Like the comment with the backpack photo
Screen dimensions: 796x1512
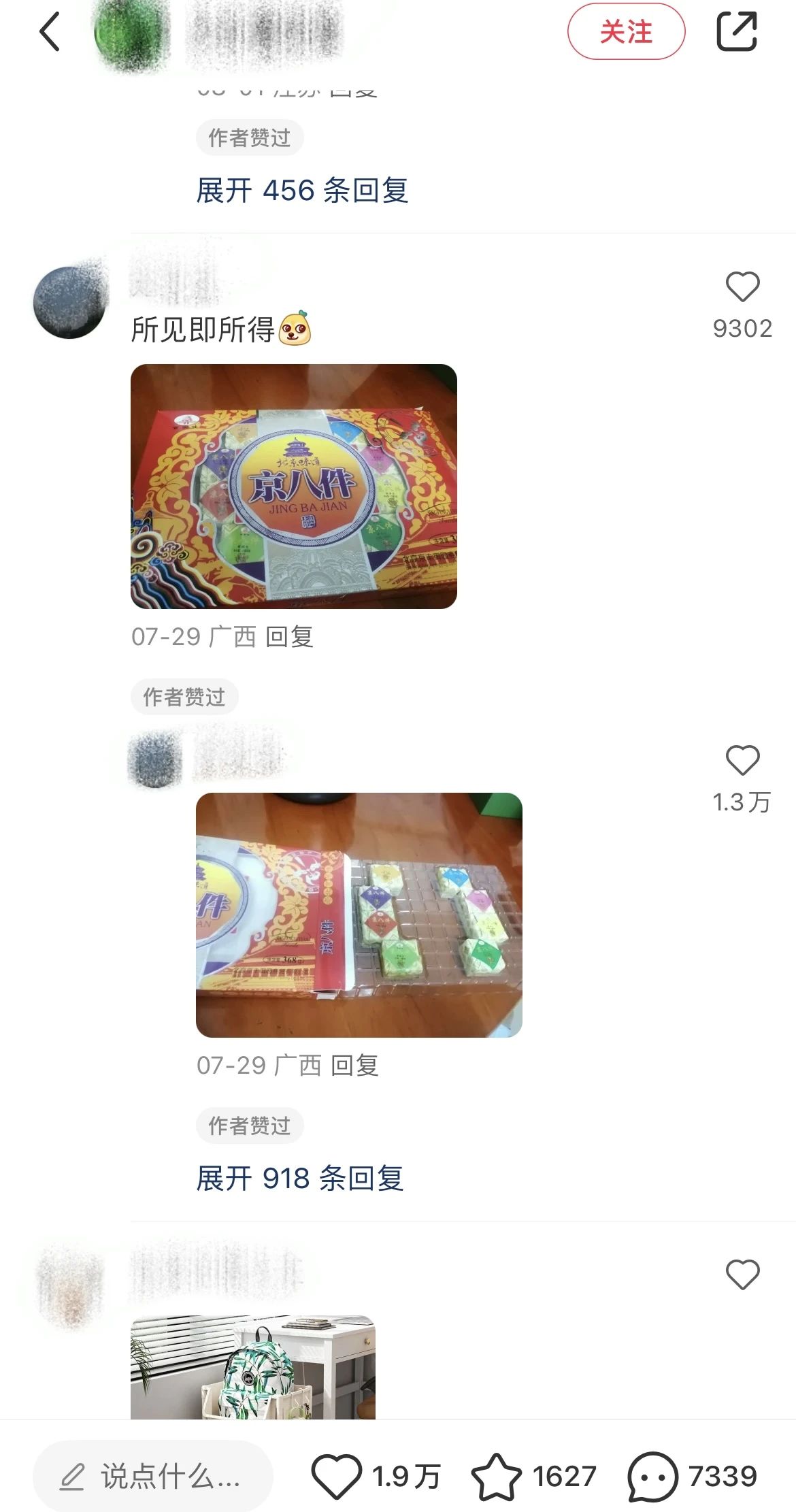click(x=742, y=1275)
